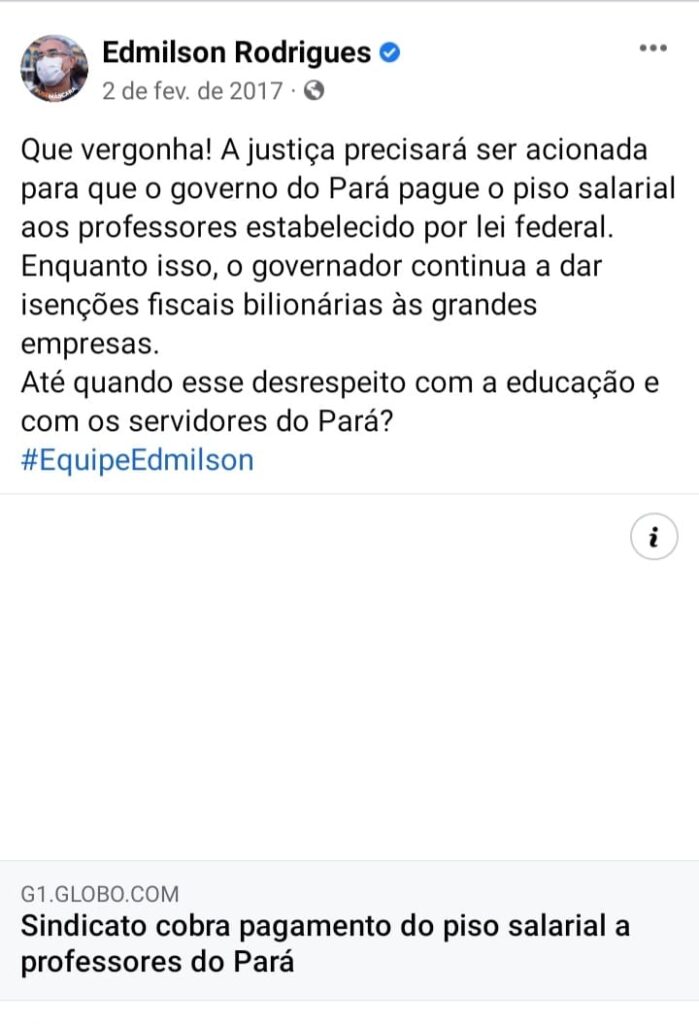Open the #EquipeEdmilson hashtag
This screenshot has width=699, height=1024.
click(x=137, y=460)
